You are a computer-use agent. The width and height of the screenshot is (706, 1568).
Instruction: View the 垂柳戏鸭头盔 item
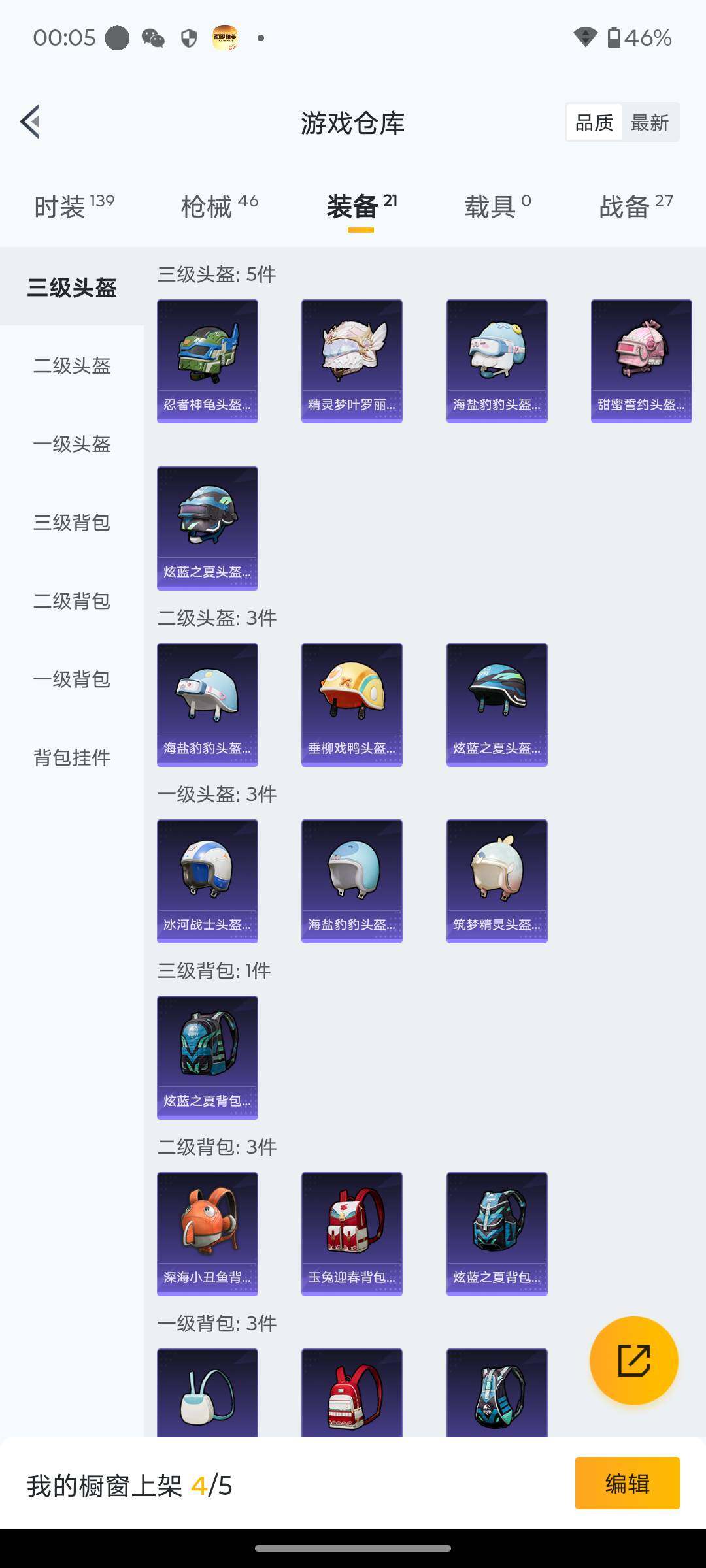352,704
